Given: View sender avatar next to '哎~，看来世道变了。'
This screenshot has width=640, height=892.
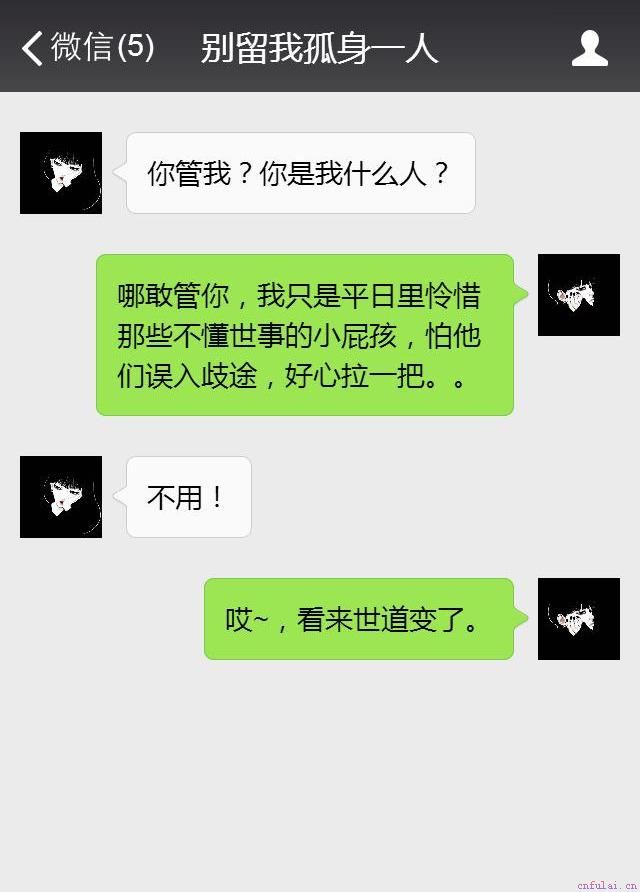Looking at the screenshot, I should (x=578, y=619).
